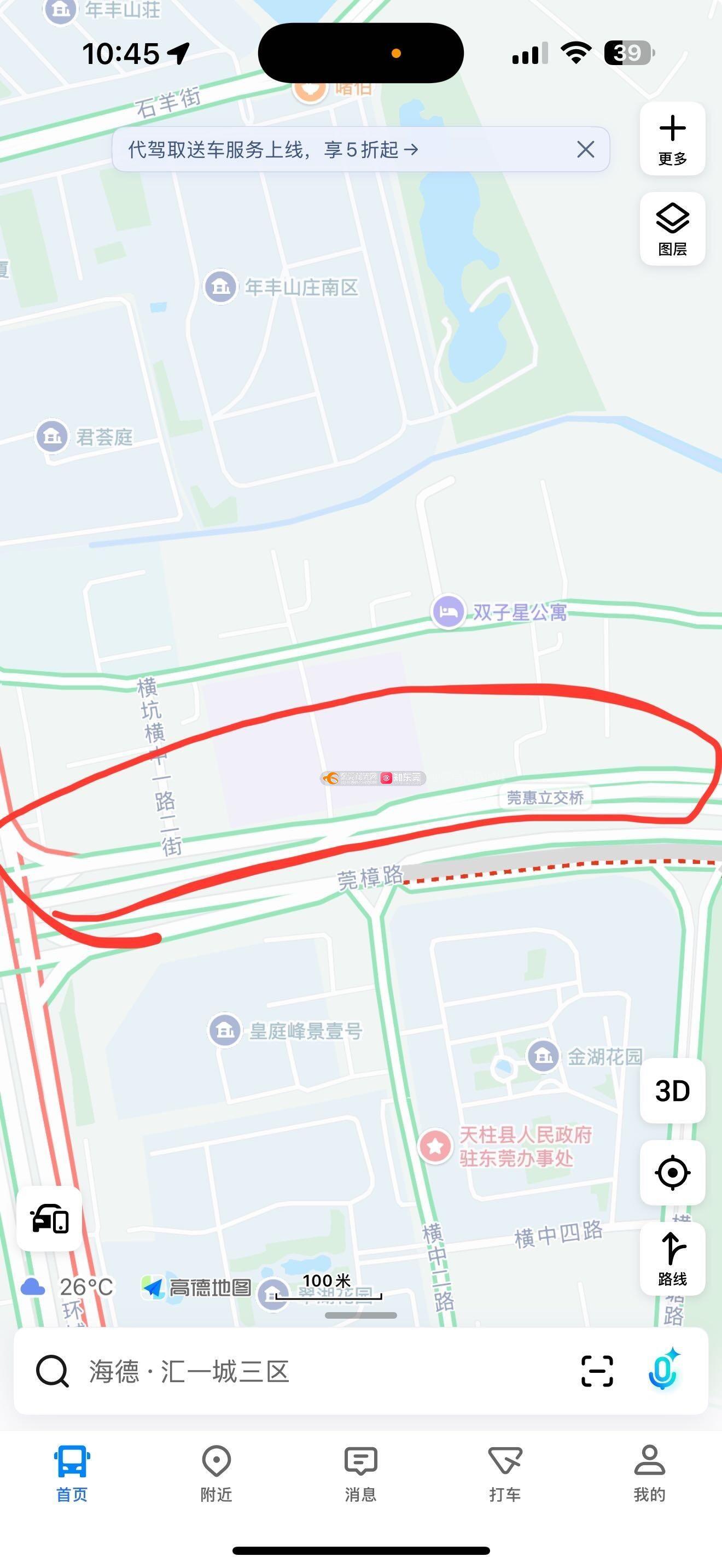The image size is (722, 1568).
Task: Recenter the map on my location
Action: tap(672, 1172)
